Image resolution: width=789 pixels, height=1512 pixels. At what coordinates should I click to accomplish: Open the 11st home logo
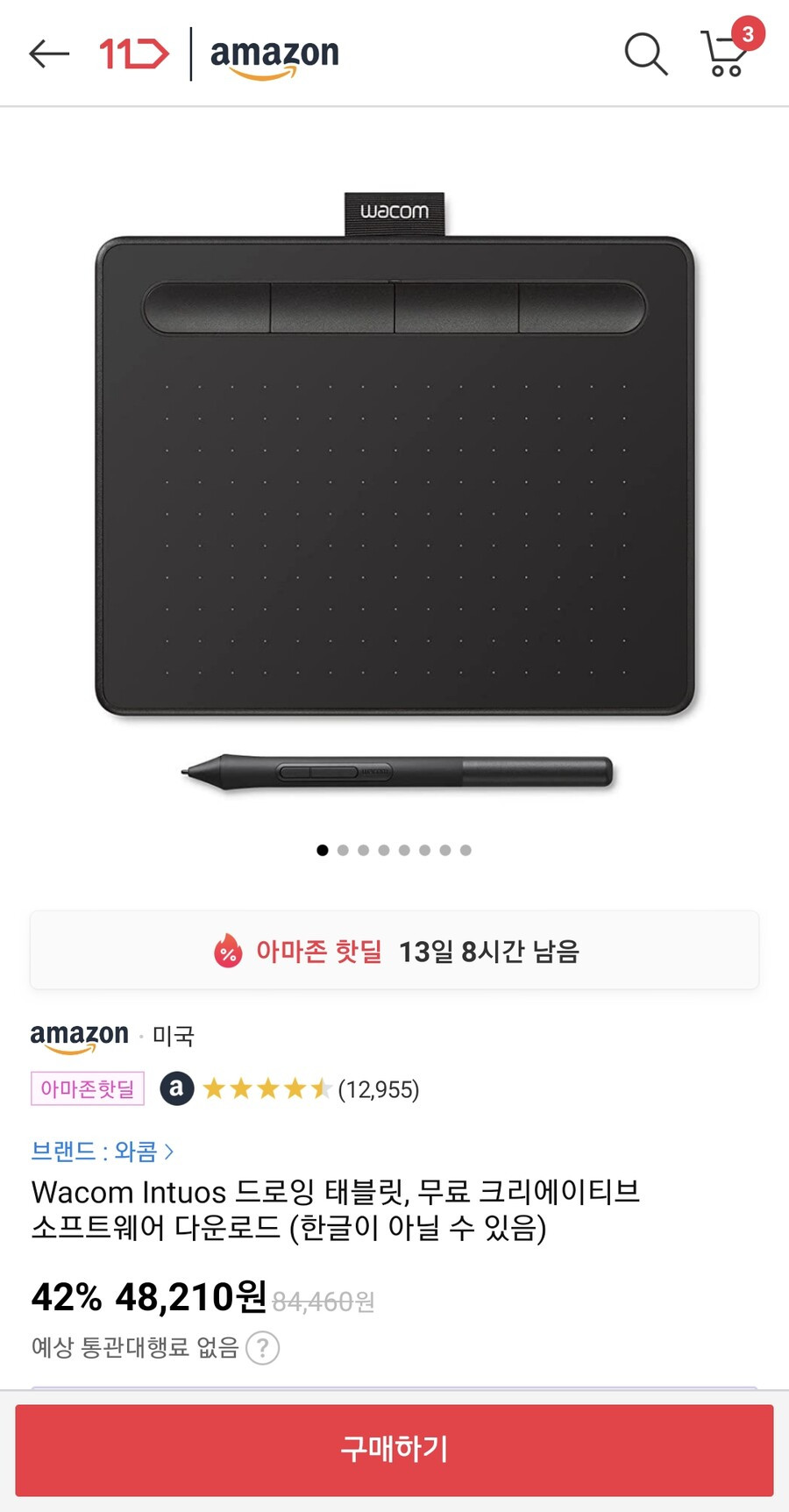[x=133, y=54]
